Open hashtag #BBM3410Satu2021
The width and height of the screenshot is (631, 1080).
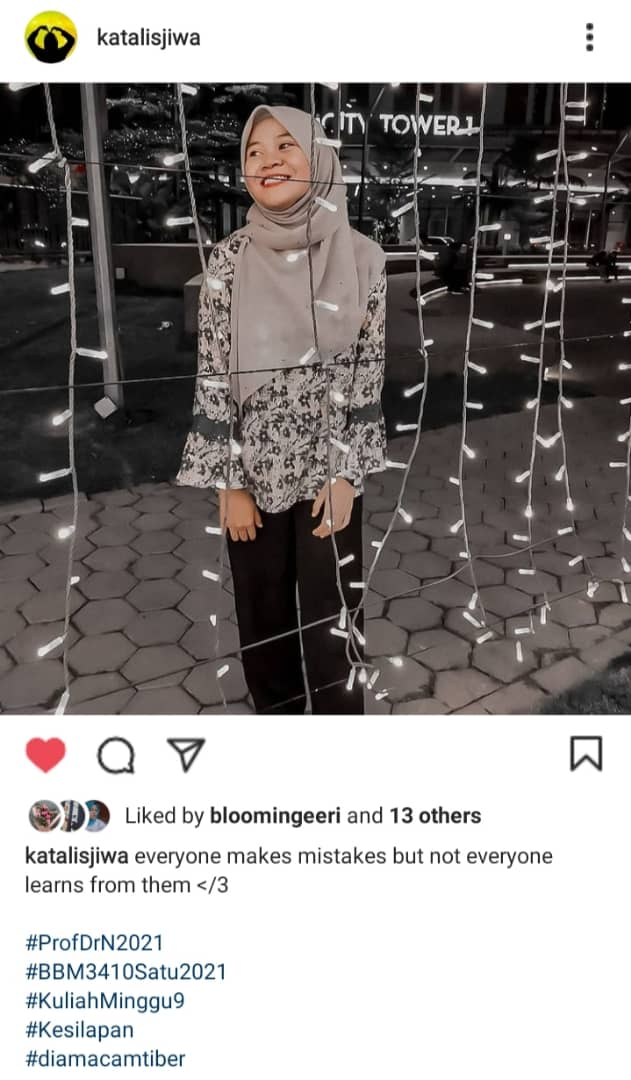125,971
